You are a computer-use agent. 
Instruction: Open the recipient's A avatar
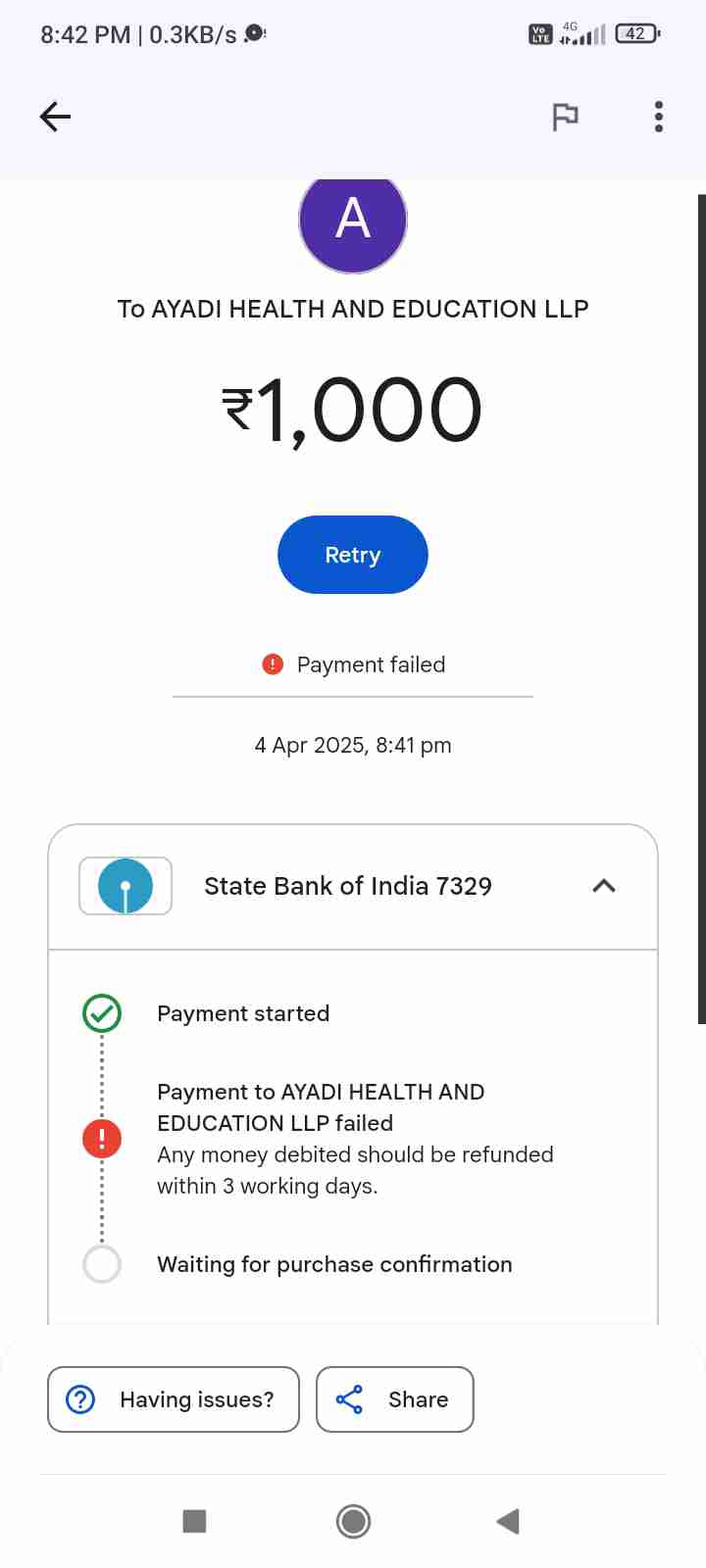click(353, 221)
